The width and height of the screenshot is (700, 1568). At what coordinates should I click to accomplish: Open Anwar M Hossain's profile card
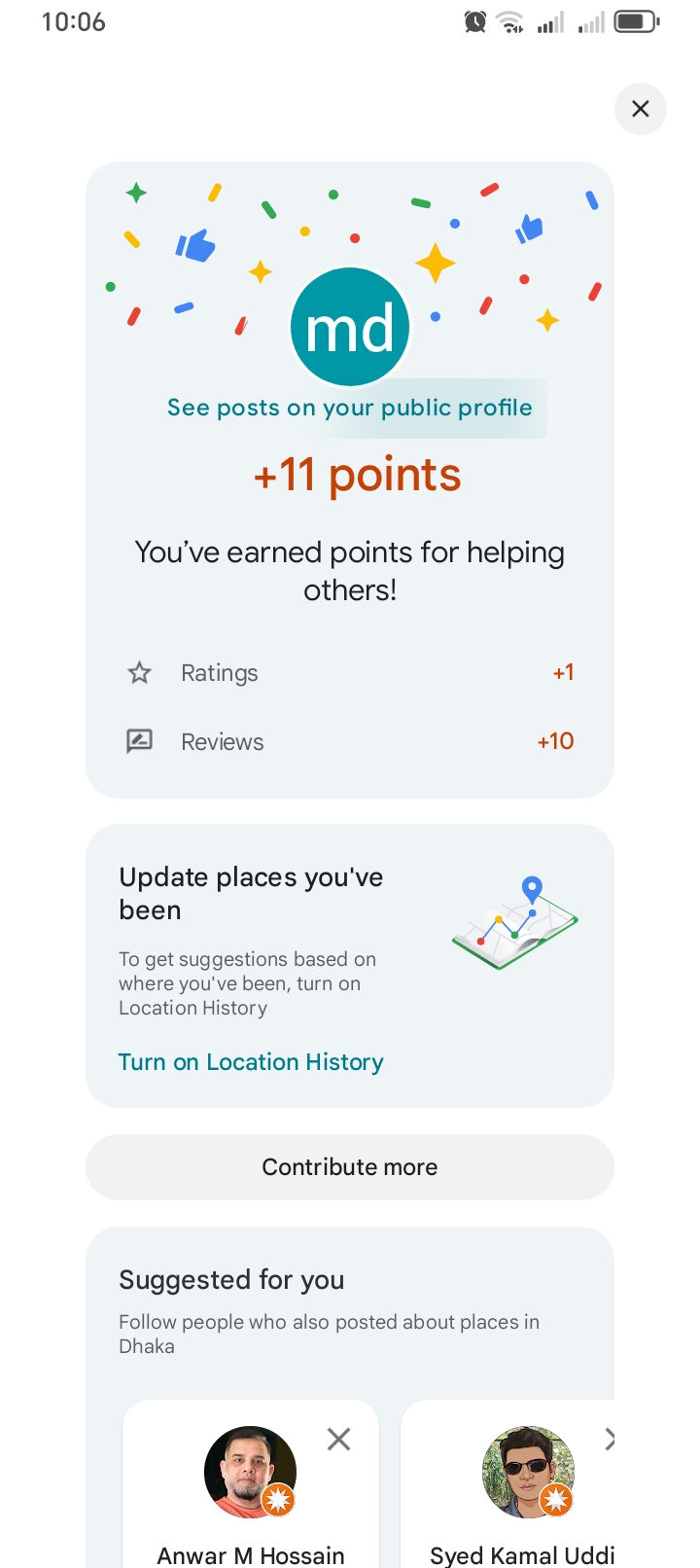point(250,1488)
